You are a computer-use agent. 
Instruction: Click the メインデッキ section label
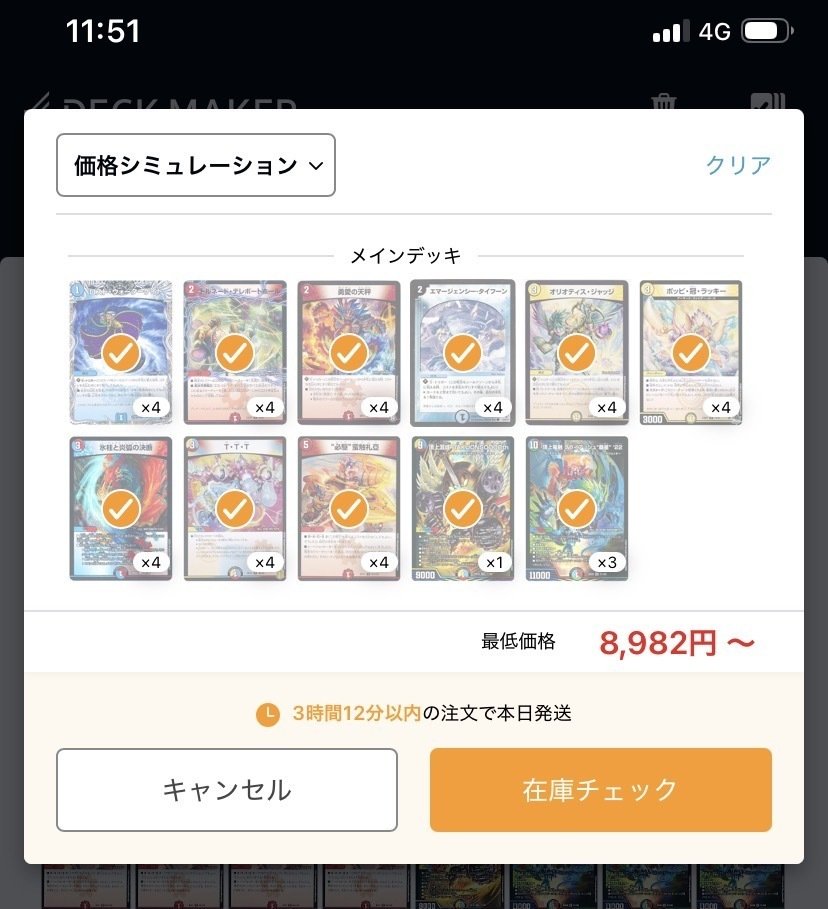point(413,256)
